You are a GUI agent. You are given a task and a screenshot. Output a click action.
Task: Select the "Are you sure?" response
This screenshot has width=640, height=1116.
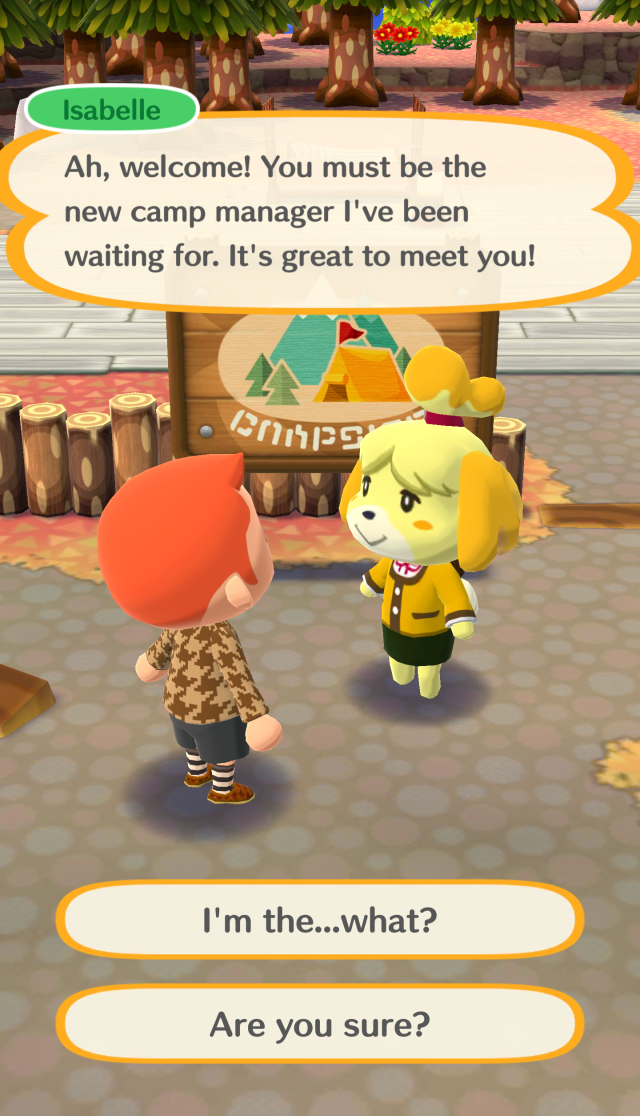[320, 1024]
